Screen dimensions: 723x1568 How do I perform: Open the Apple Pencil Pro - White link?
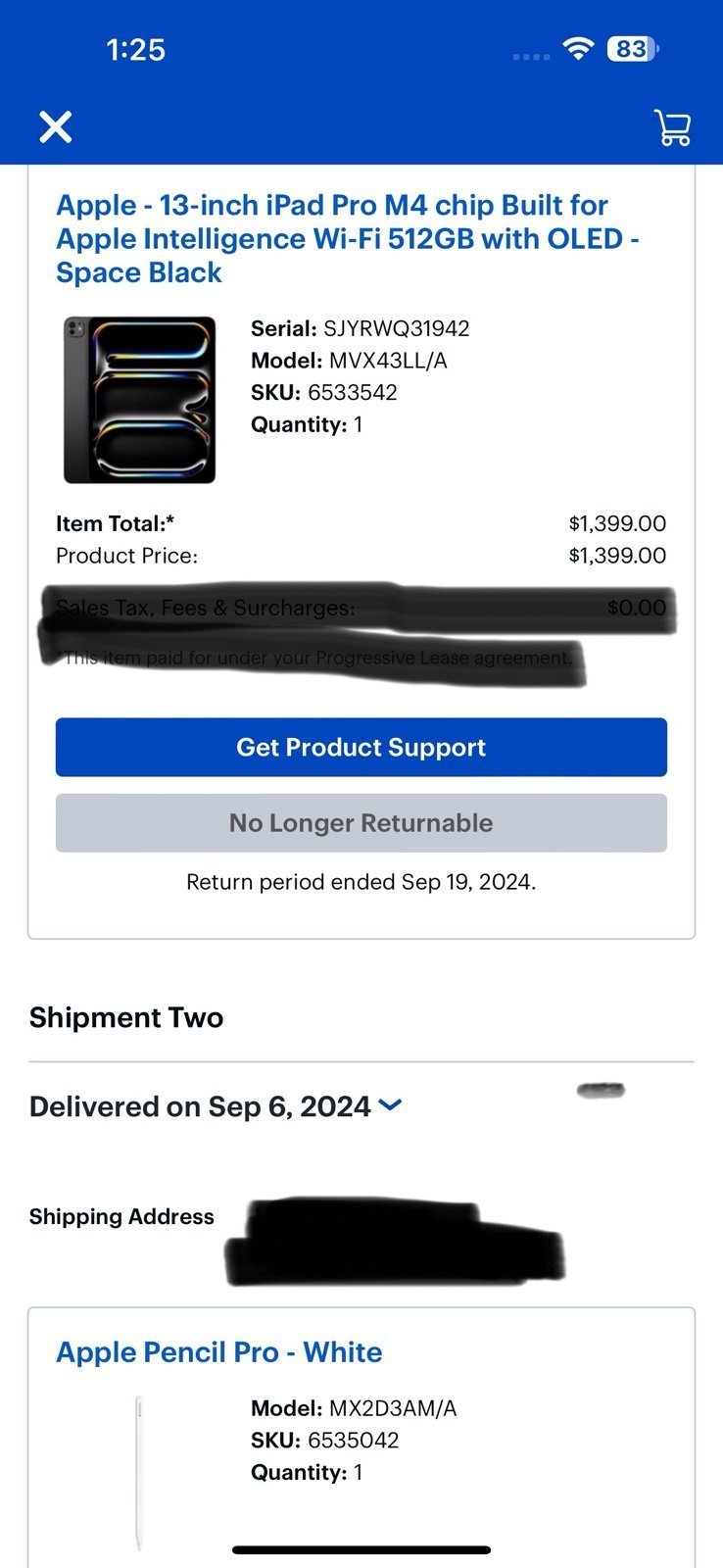point(218,1351)
